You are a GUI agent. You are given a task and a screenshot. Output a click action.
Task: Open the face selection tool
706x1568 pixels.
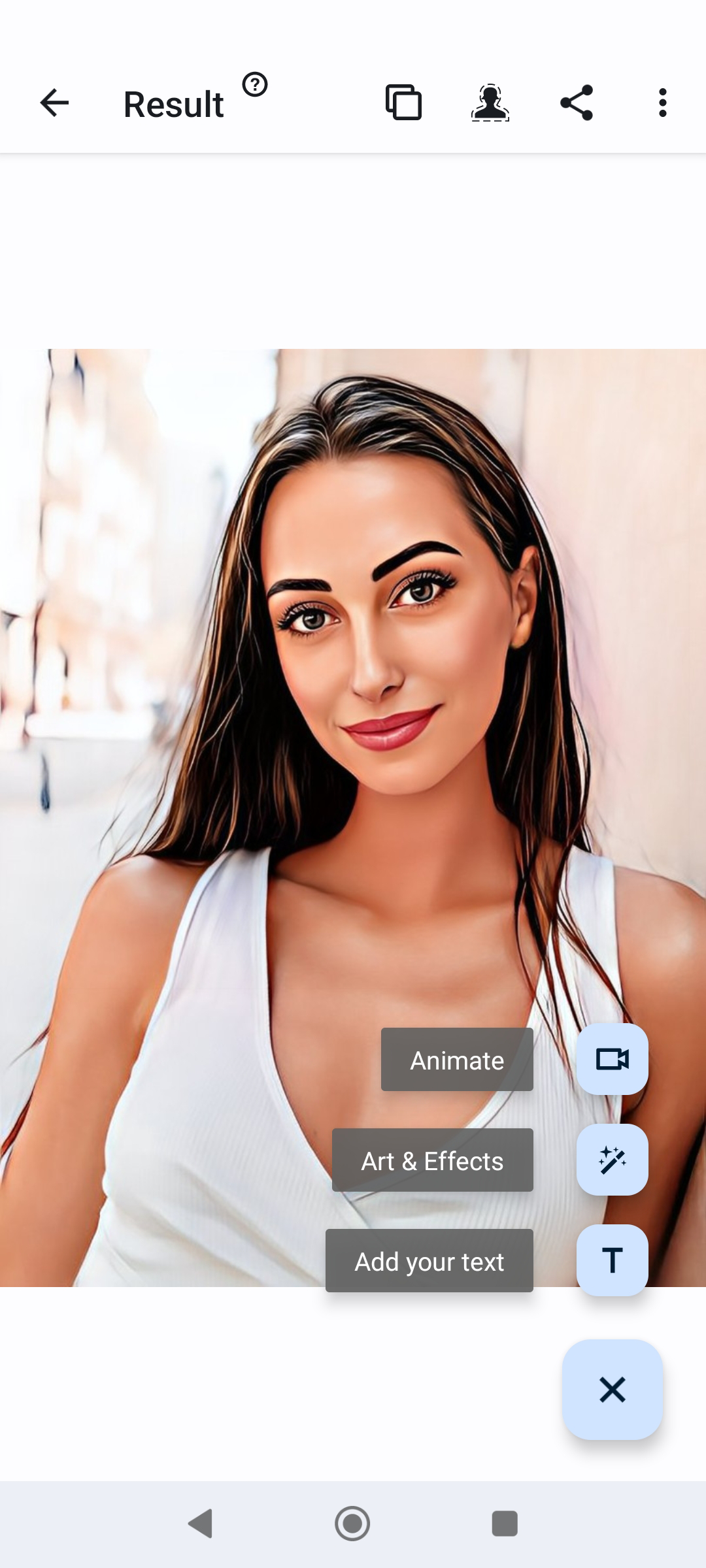(490, 103)
